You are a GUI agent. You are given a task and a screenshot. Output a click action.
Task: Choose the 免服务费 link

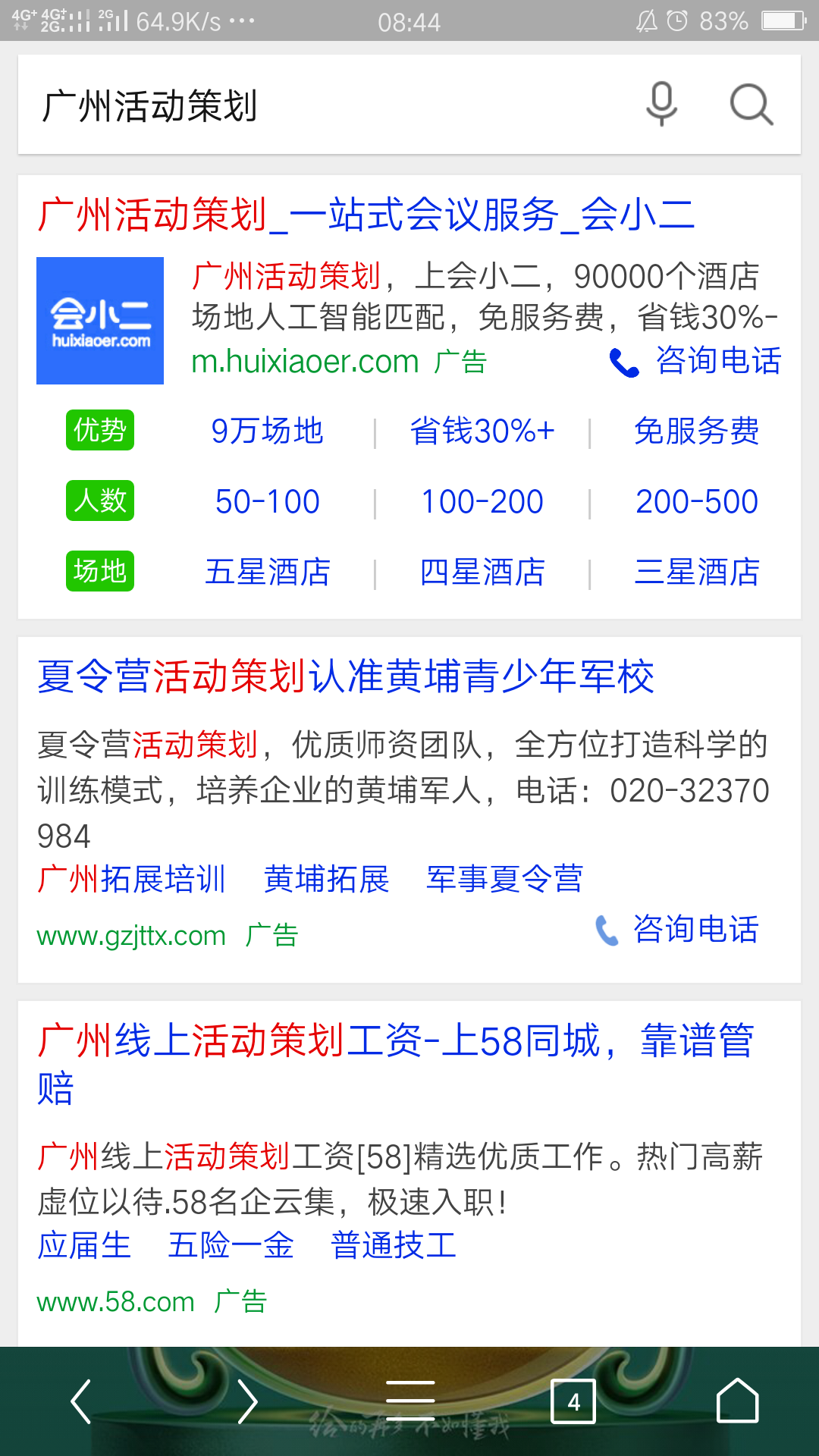696,431
